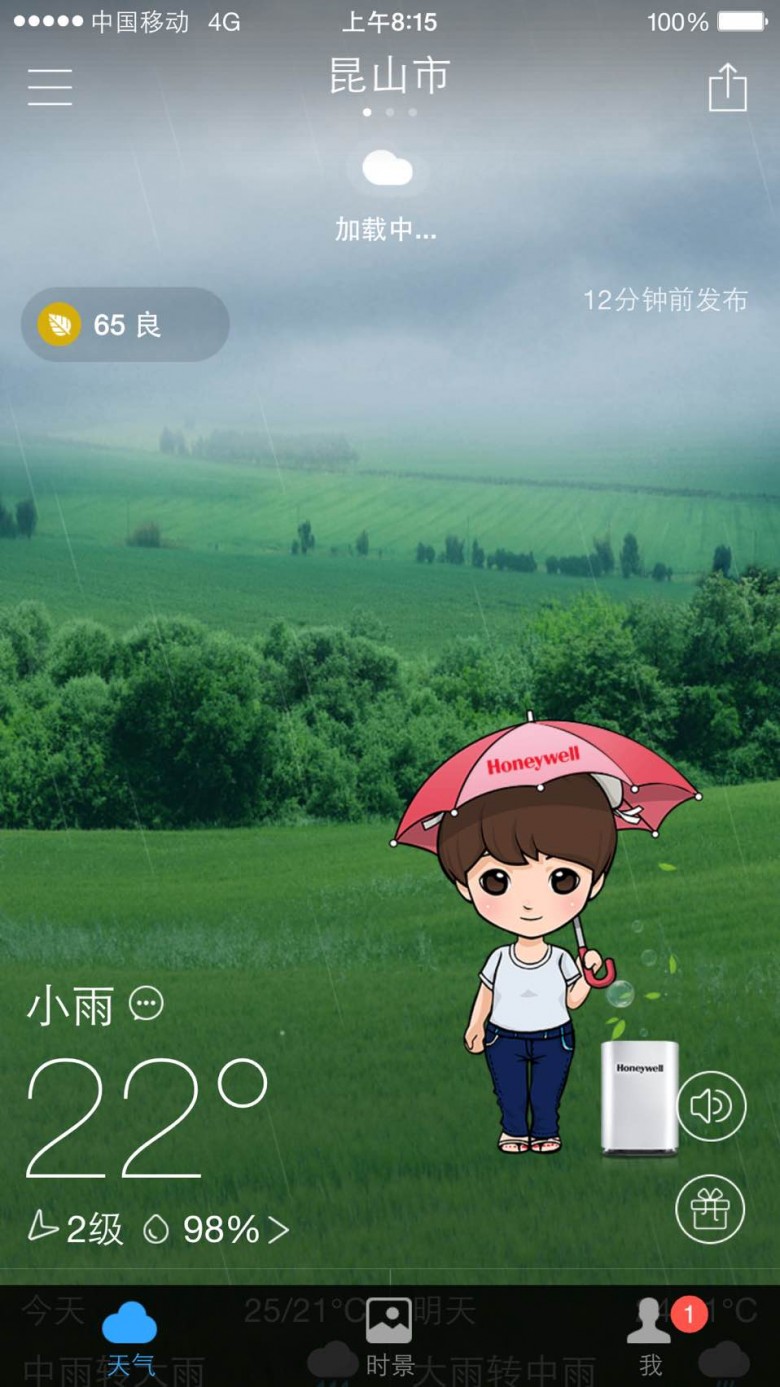
Task: Tap the comment bubble beside 小雨
Action: [147, 1003]
